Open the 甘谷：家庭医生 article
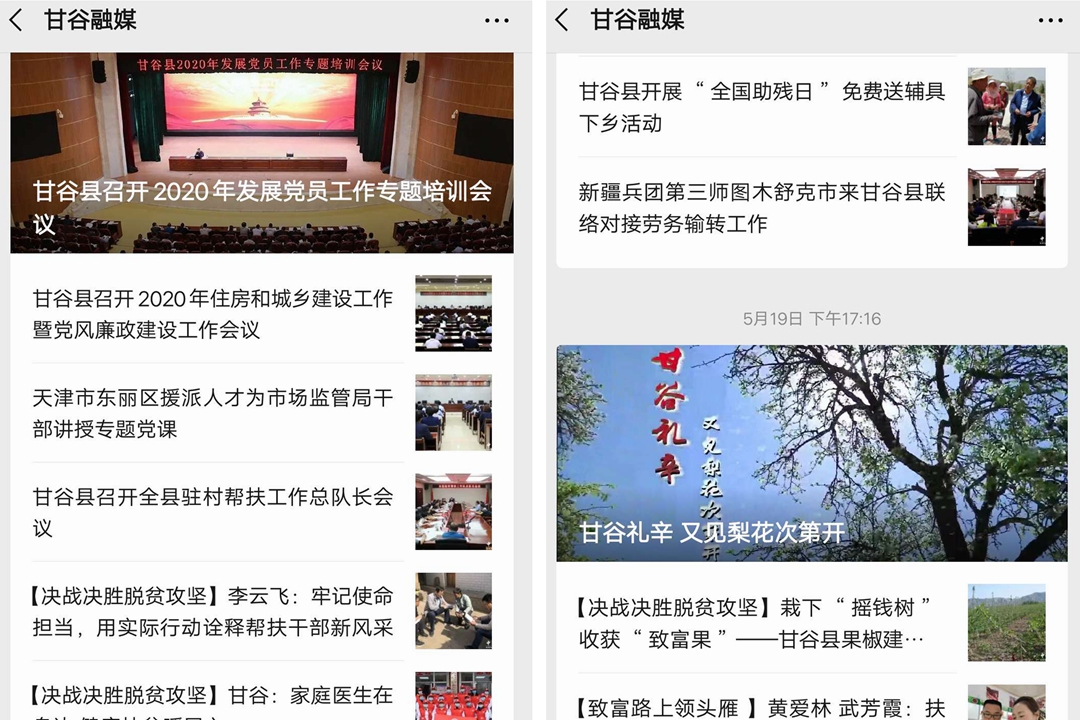This screenshot has width=1080, height=720. click(x=213, y=698)
